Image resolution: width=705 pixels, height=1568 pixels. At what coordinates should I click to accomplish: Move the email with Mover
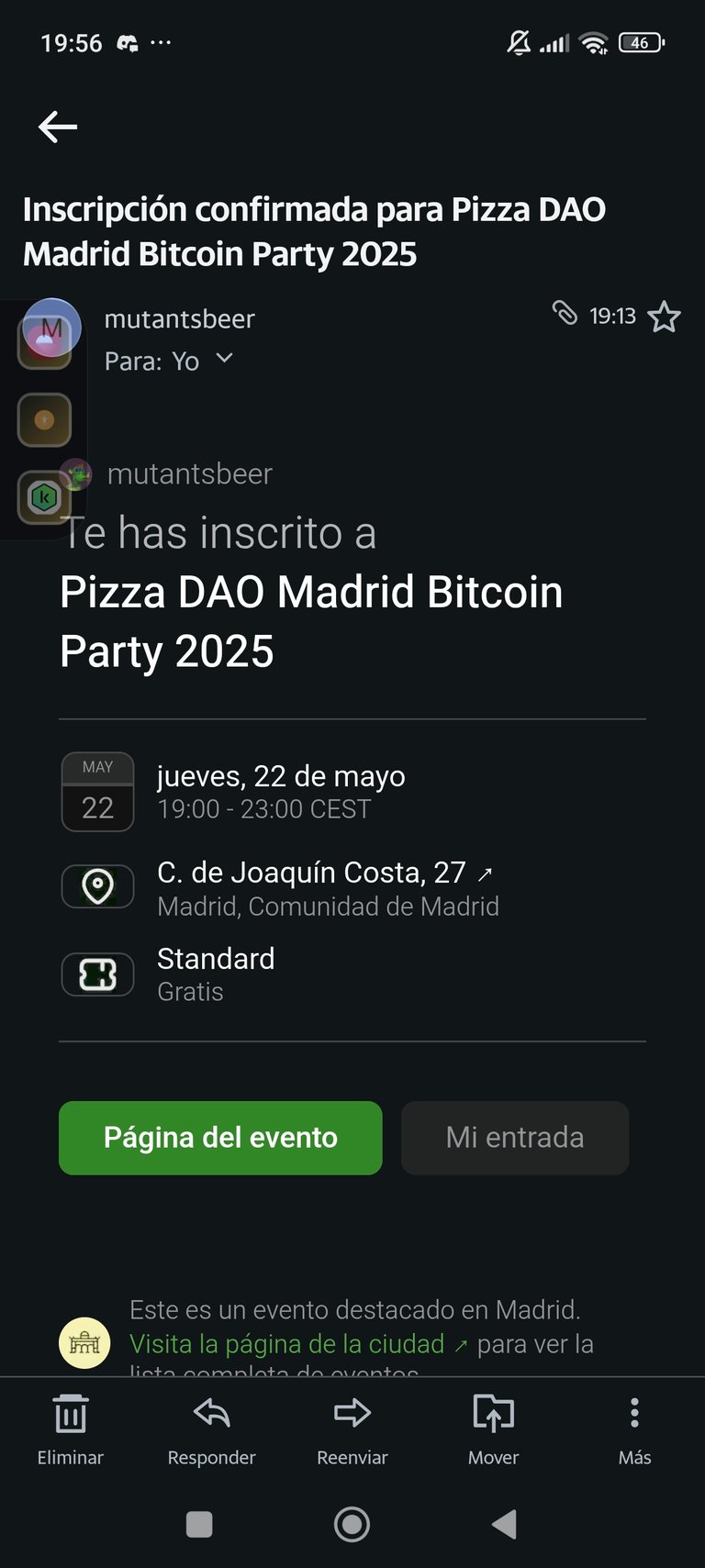[493, 1429]
